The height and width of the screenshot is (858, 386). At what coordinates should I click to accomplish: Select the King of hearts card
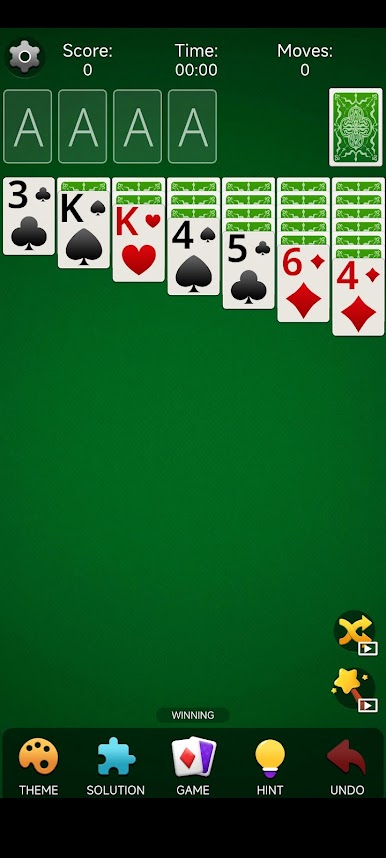[139, 243]
